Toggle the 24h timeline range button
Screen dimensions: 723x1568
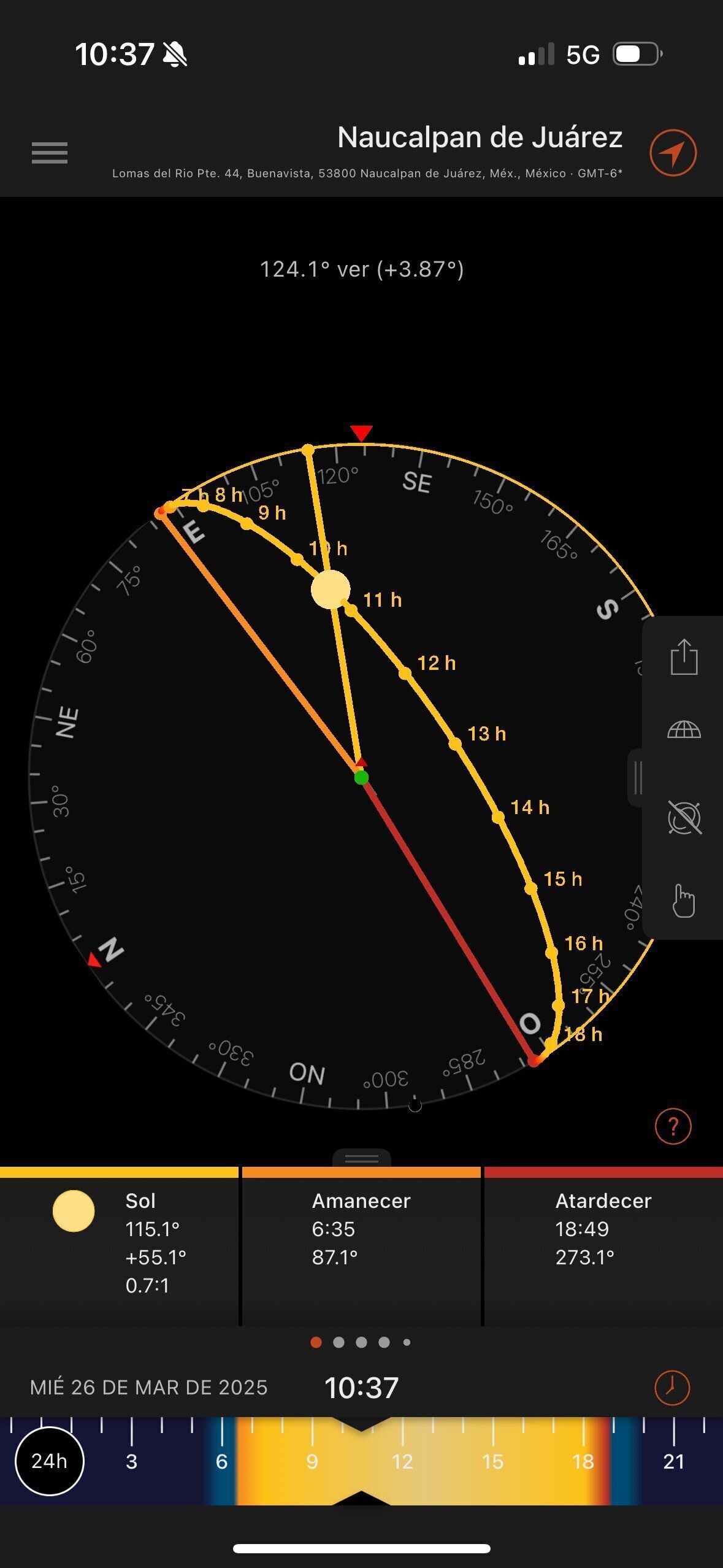[49, 1461]
